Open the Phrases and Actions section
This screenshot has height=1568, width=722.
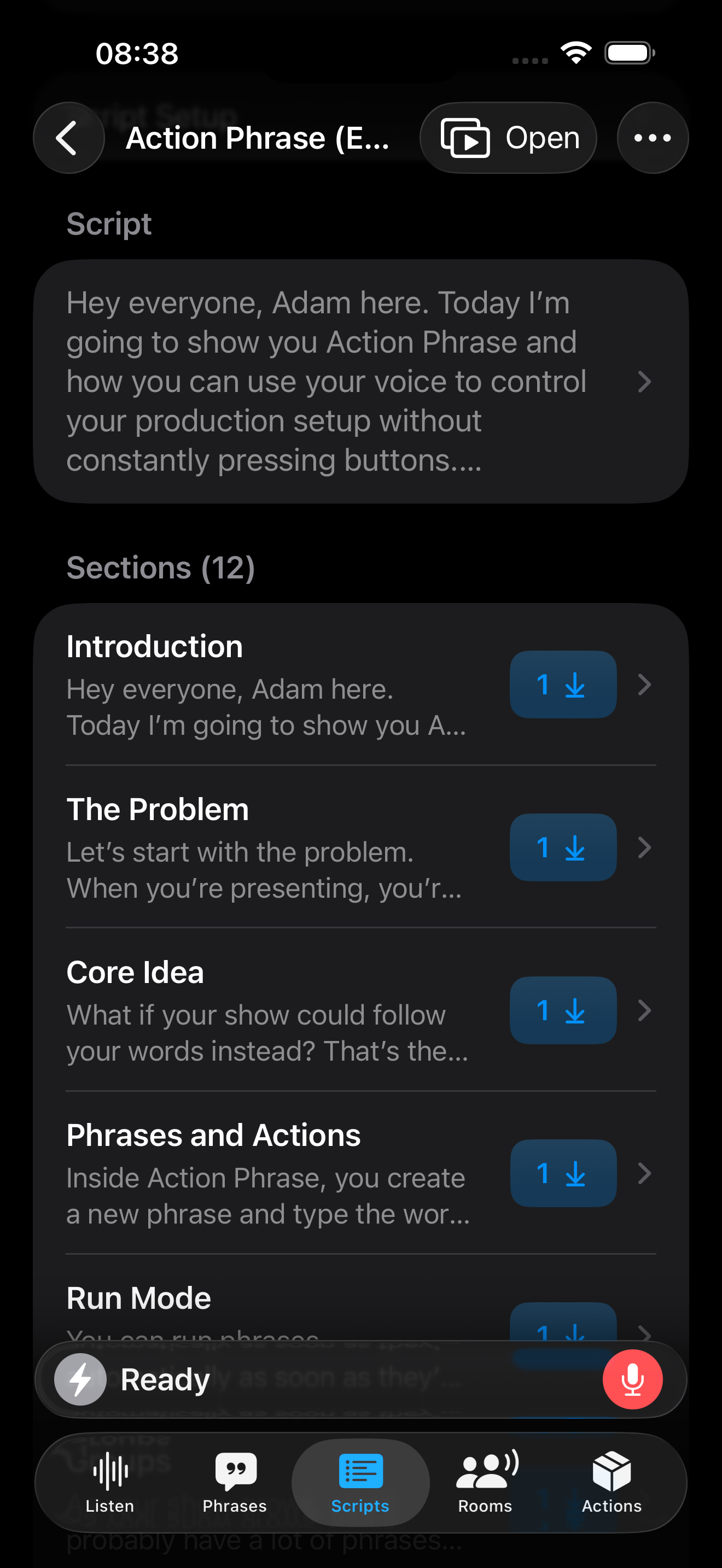[x=268, y=1174]
